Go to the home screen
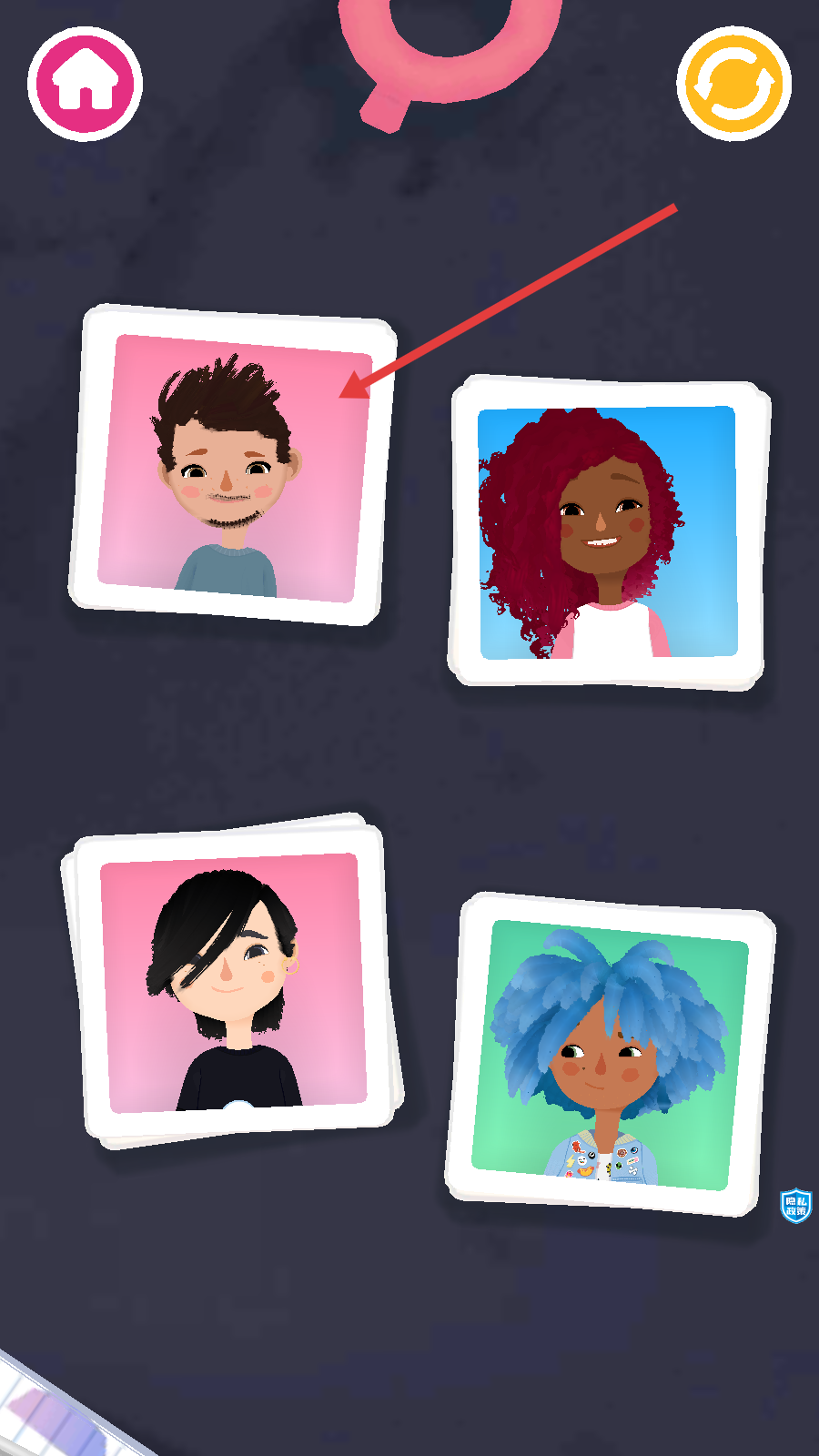 (85, 84)
